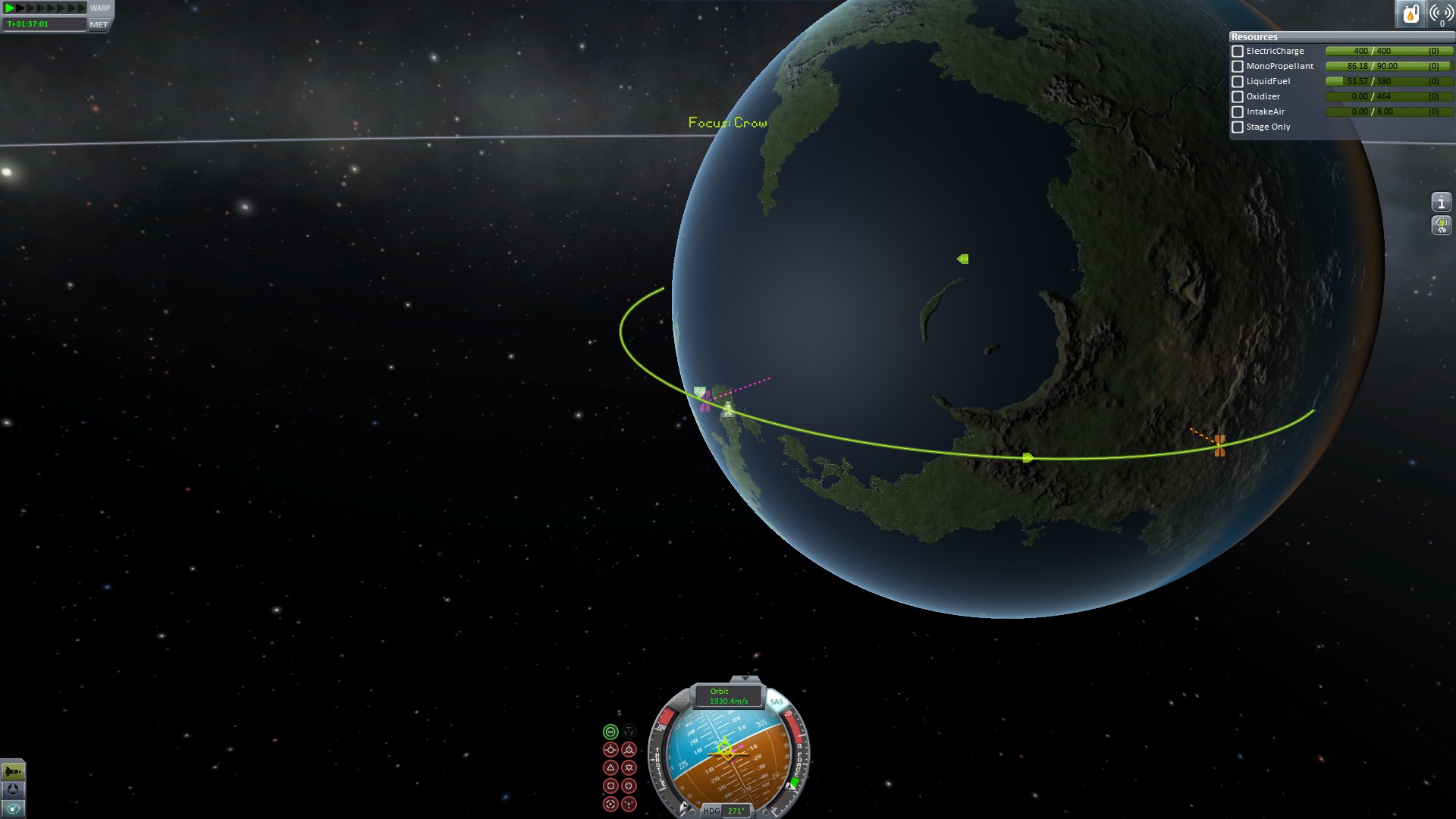Check the Oxidizer checkbox
This screenshot has height=819, width=1456.
(x=1238, y=97)
